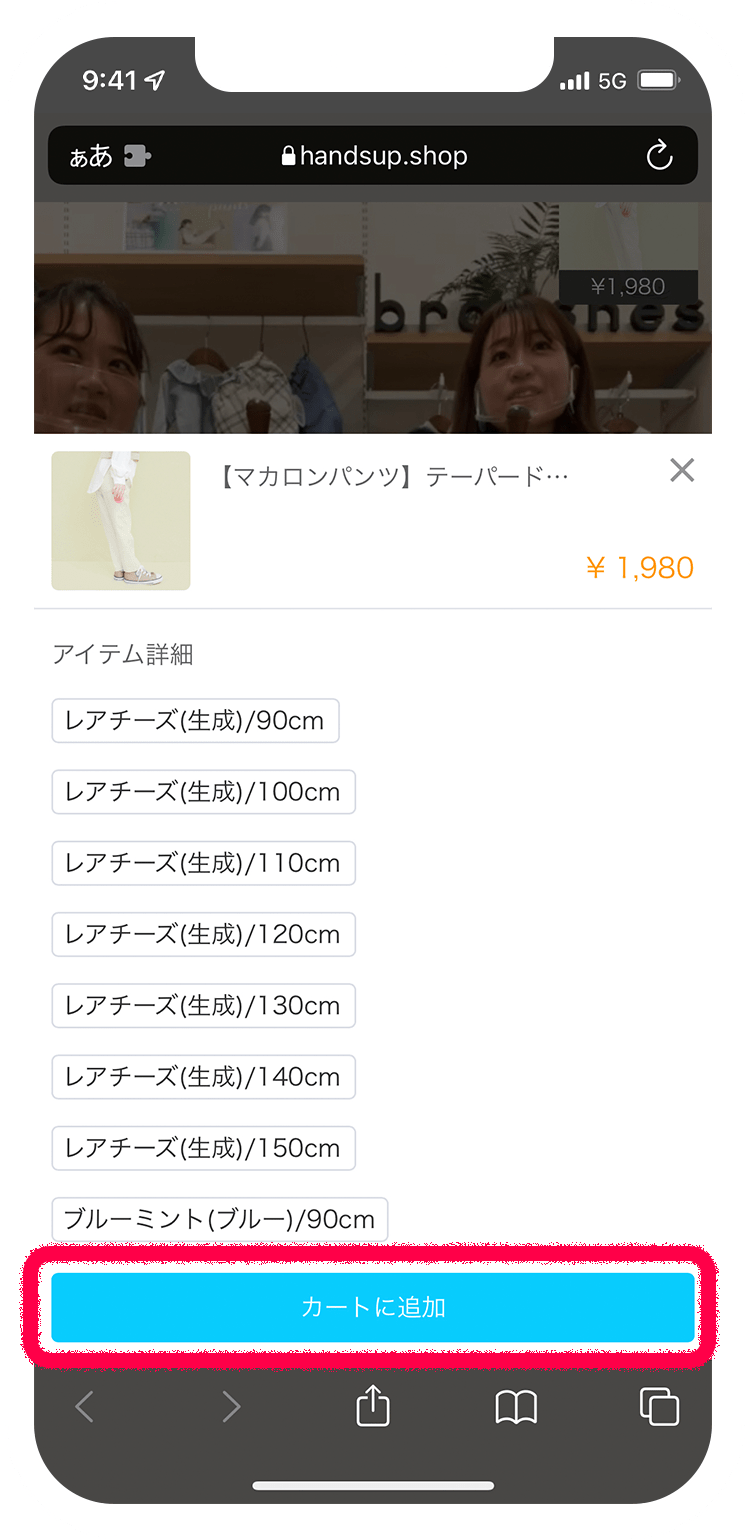This screenshot has height=1539, width=750.
Task: Open Safari bookmarks
Action: tap(516, 1408)
